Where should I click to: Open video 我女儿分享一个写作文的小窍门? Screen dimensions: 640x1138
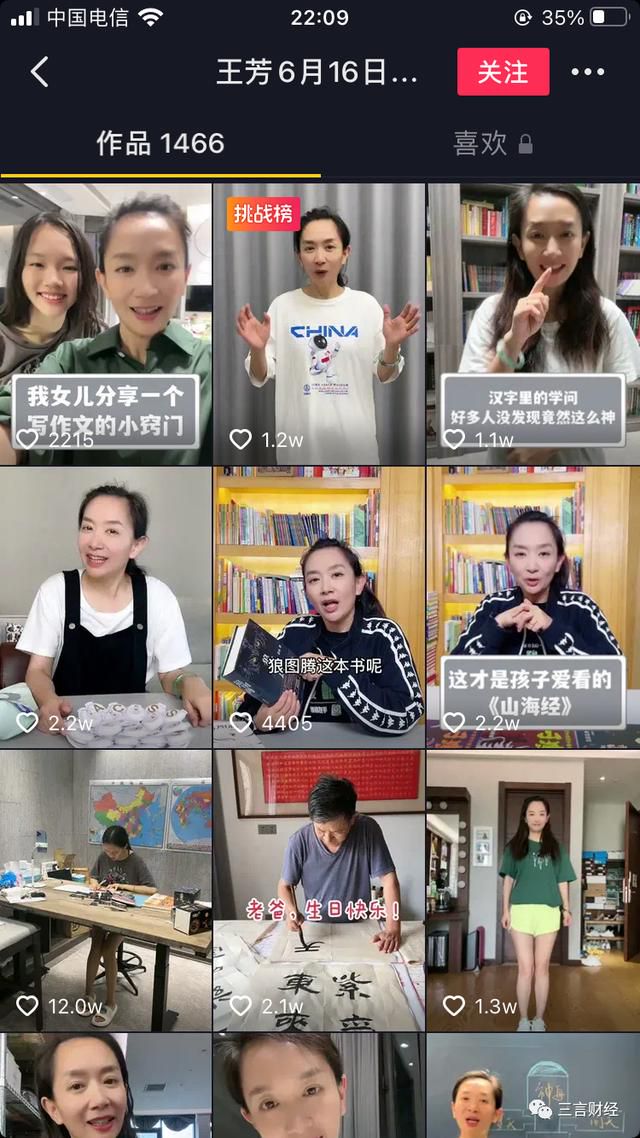(106, 324)
